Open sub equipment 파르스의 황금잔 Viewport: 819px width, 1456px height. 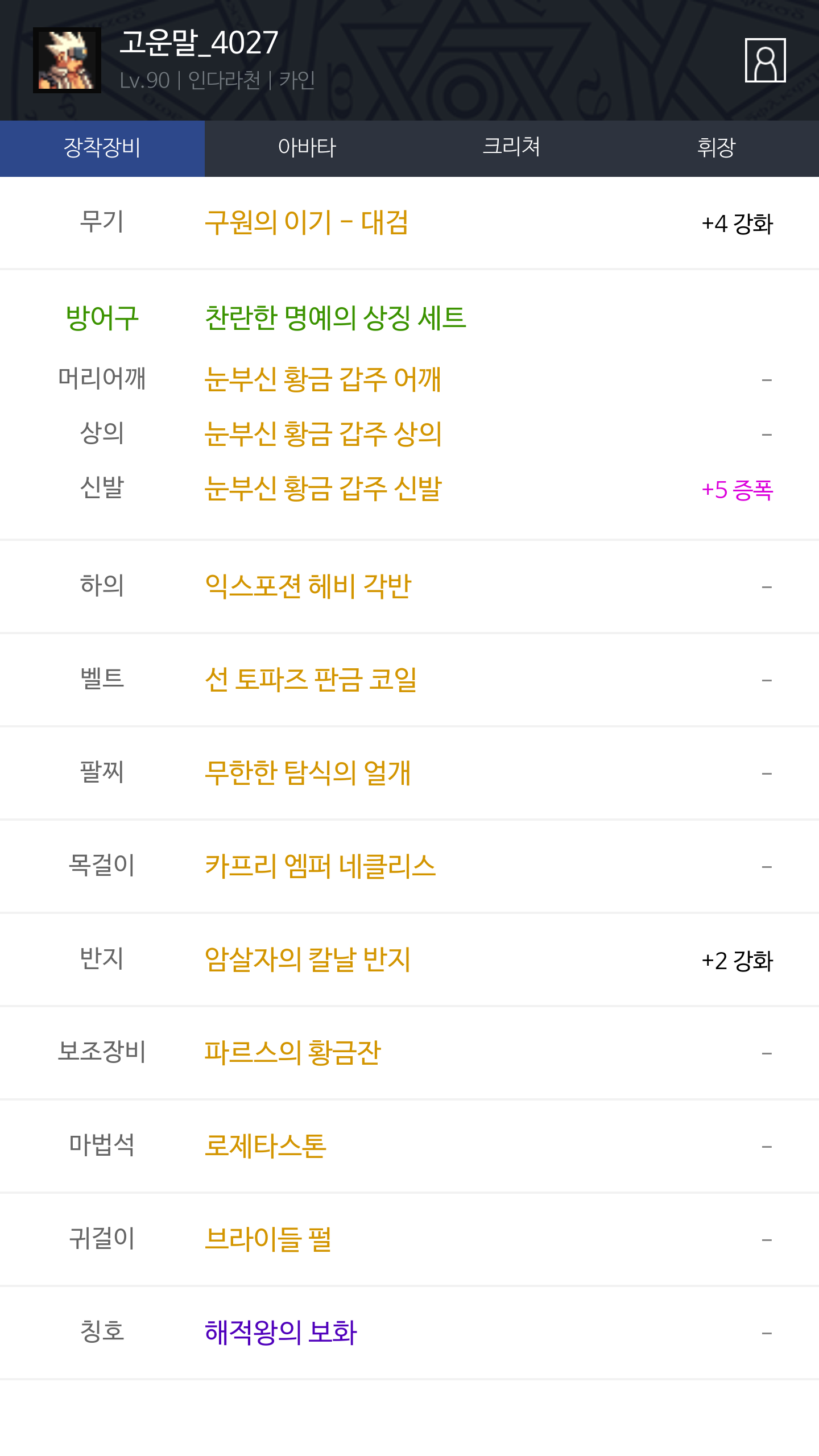pos(292,1053)
